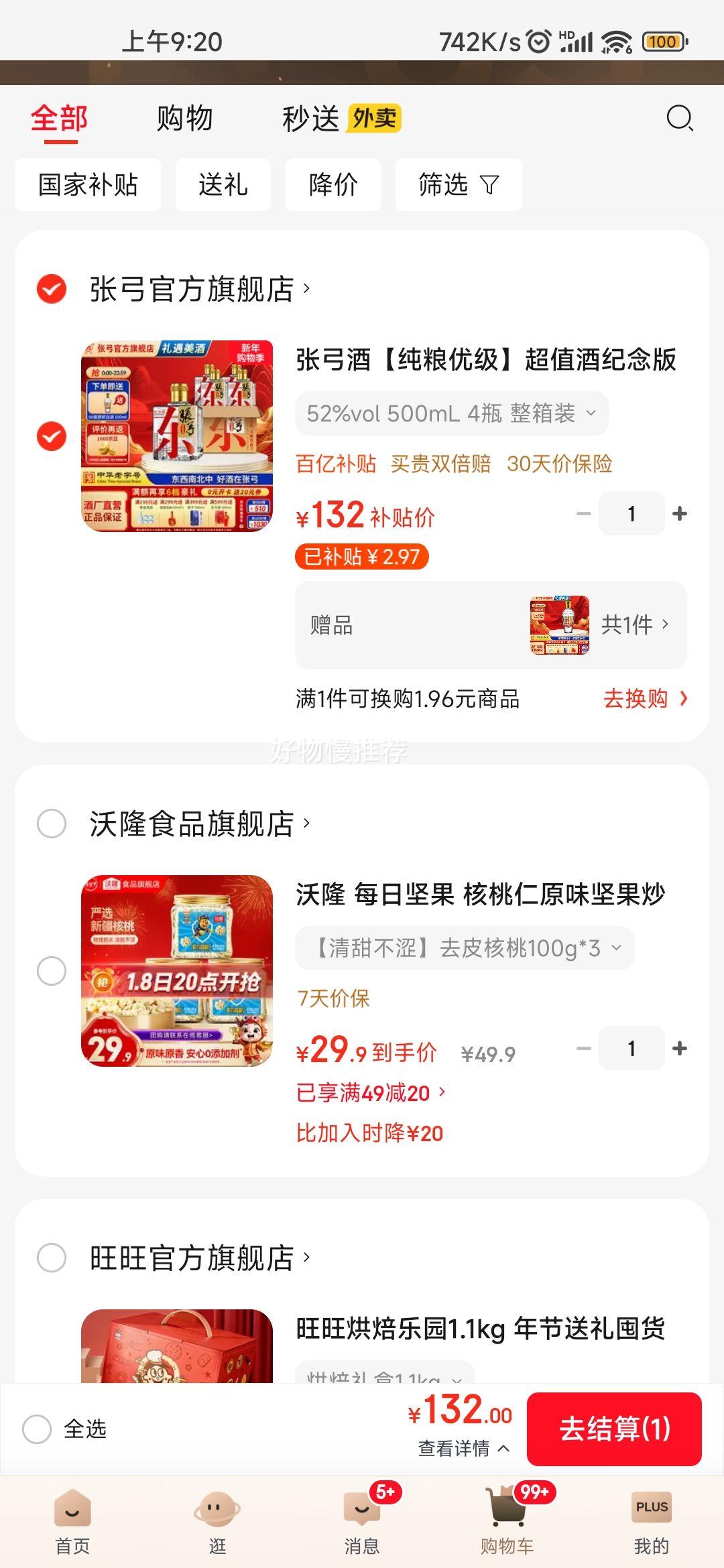View the 赠品 gift item thumbnail
Viewport: 724px width, 1568px height.
[x=560, y=625]
